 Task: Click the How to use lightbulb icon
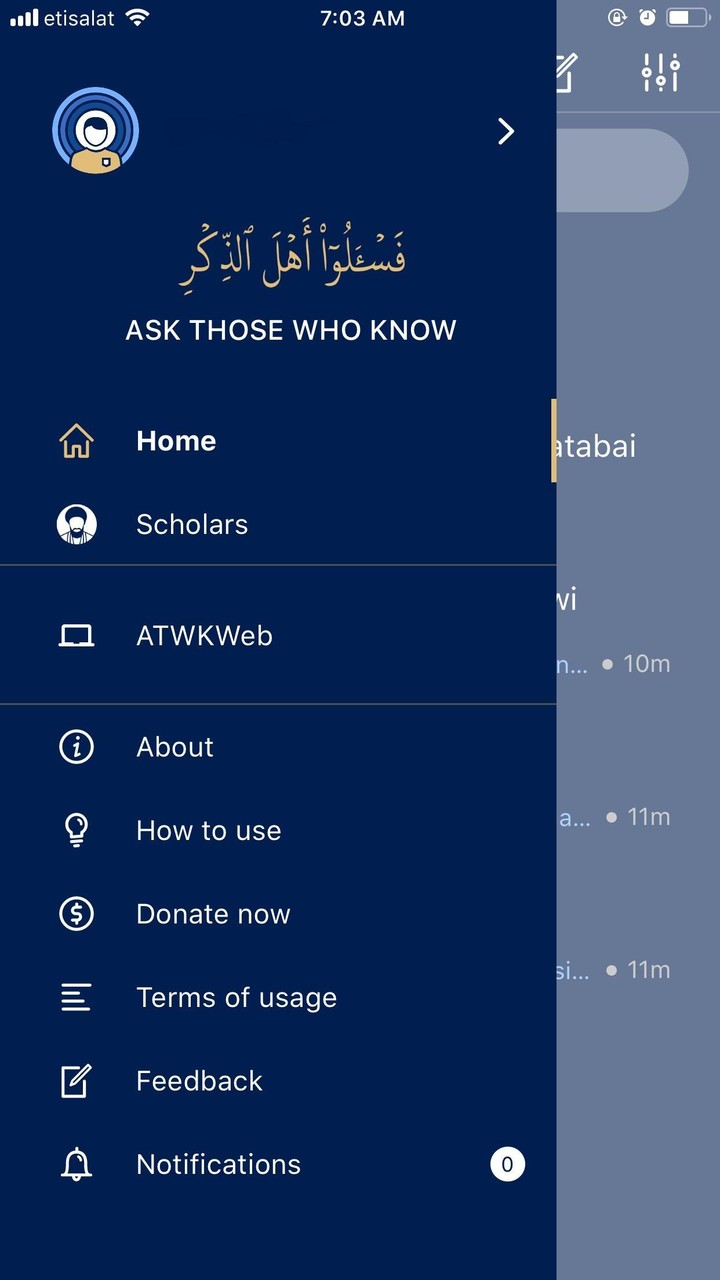pos(77,830)
